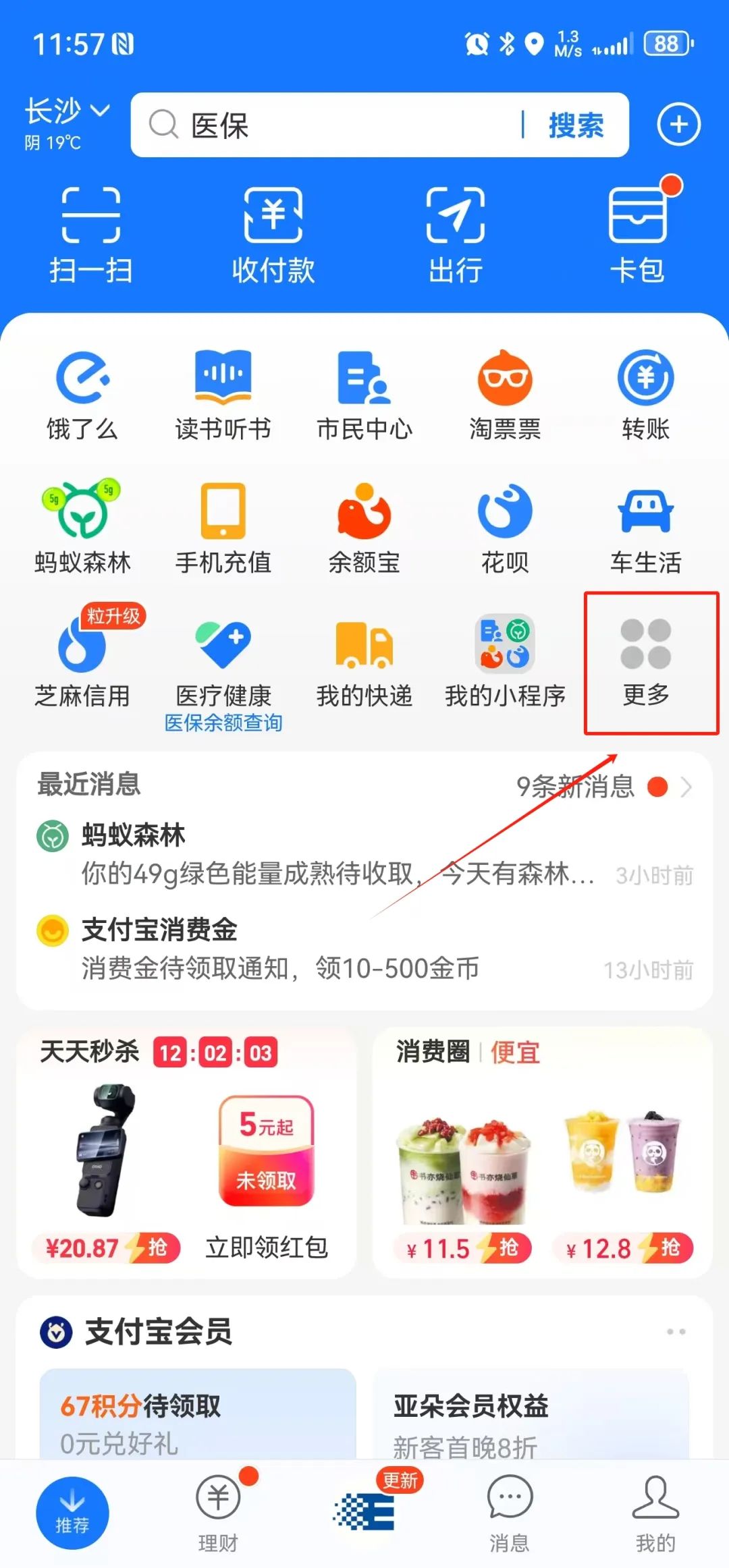Open 出行 travel services
Image resolution: width=729 pixels, height=1568 pixels.
pos(456,233)
